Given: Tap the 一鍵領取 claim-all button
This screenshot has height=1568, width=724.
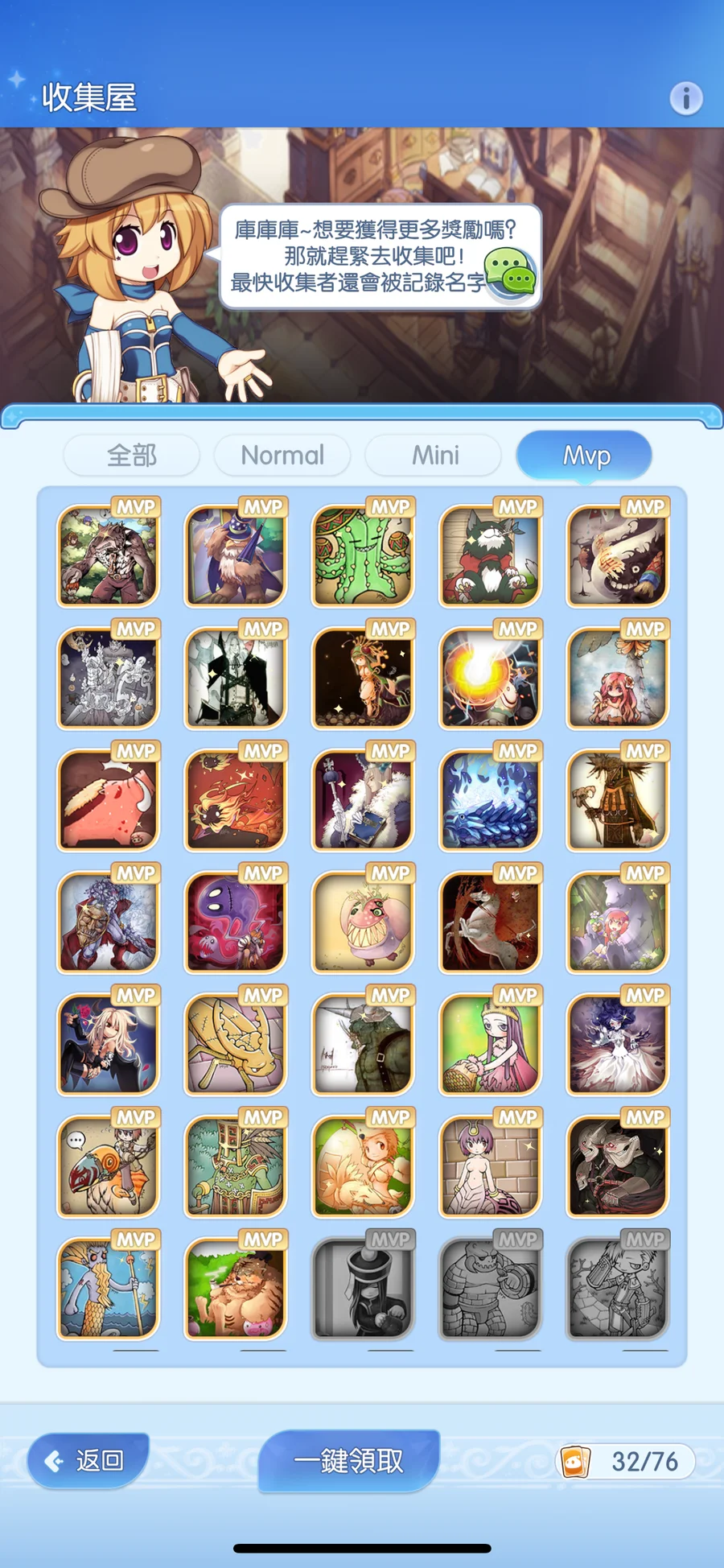Looking at the screenshot, I should 349,1460.
